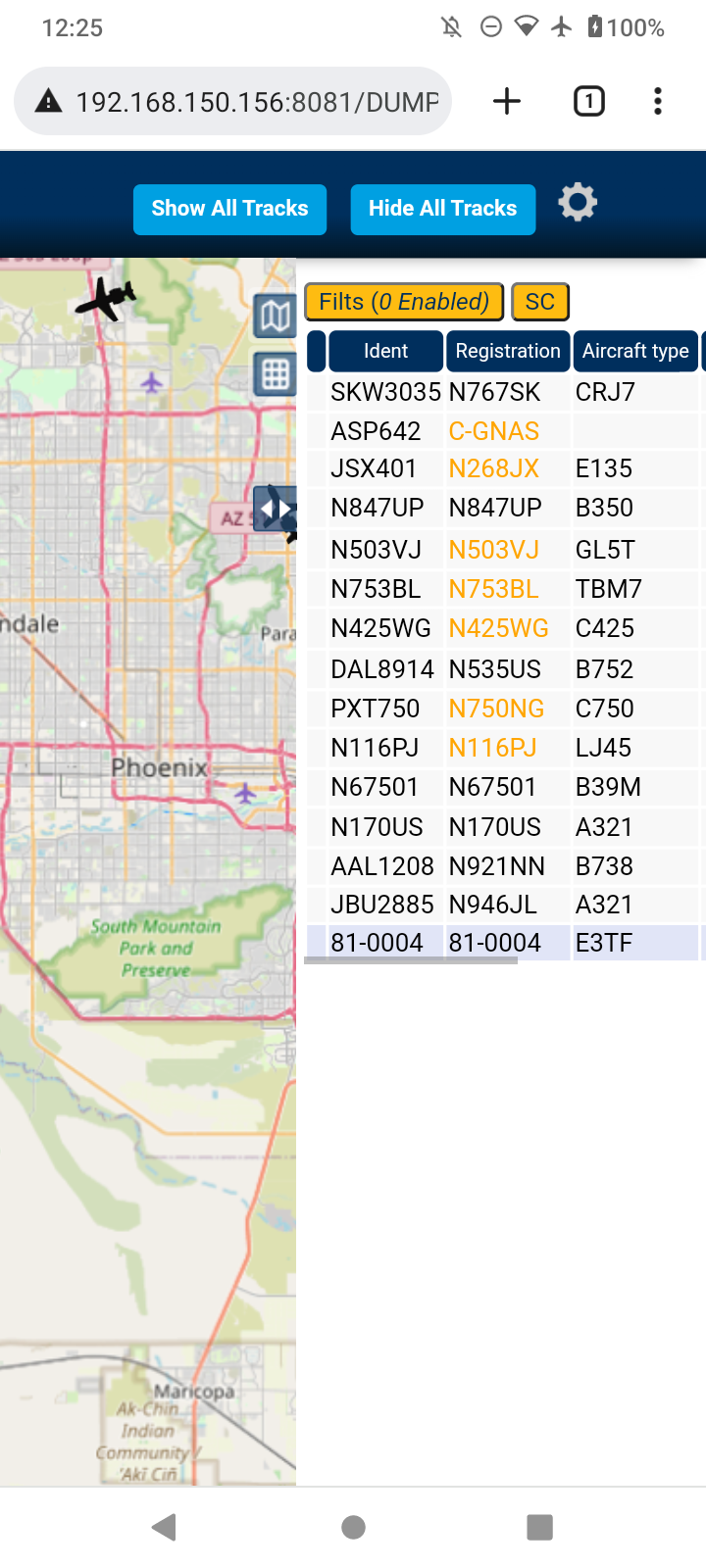Open the N268JX registration link
Viewport: 706px width, 1568px height.
tap(494, 468)
